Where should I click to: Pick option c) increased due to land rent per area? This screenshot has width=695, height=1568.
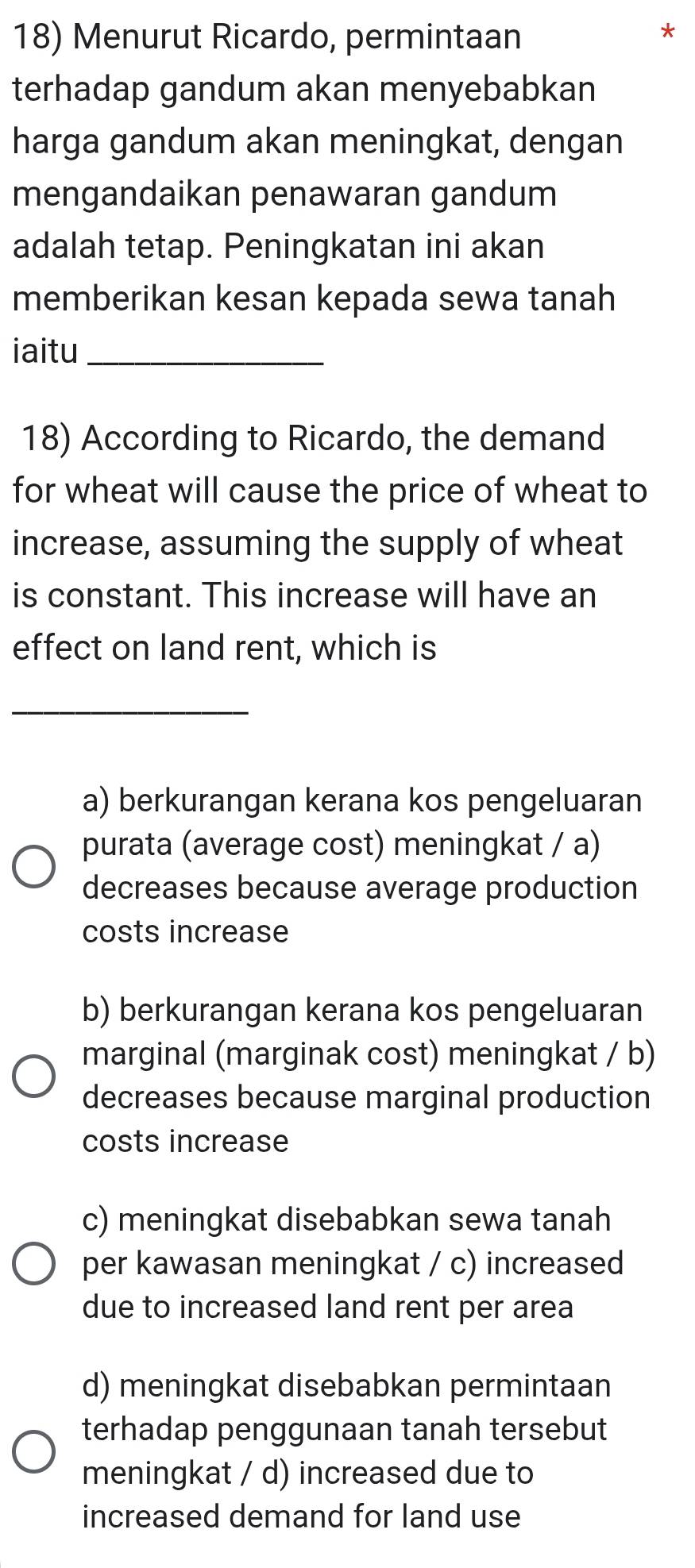point(34,1263)
